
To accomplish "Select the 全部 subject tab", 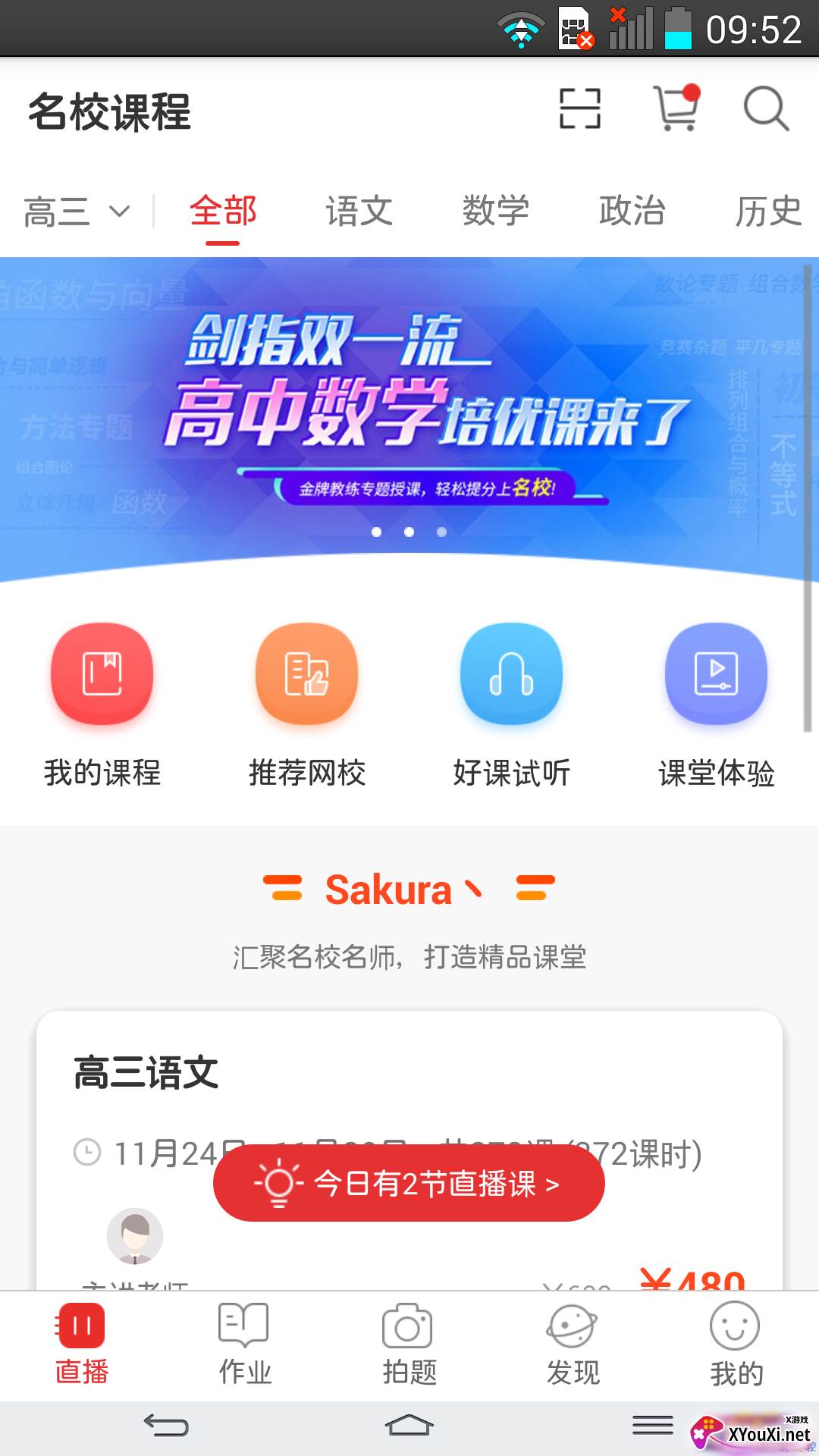I will pyautogui.click(x=223, y=211).
